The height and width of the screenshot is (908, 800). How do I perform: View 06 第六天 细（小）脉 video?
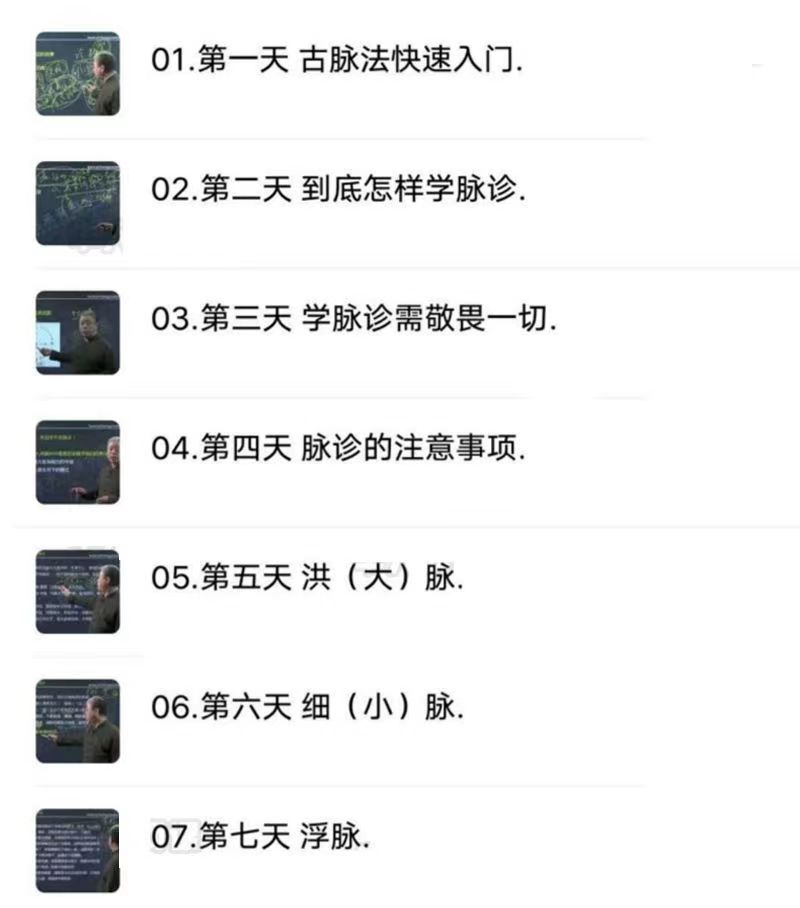(x=306, y=708)
